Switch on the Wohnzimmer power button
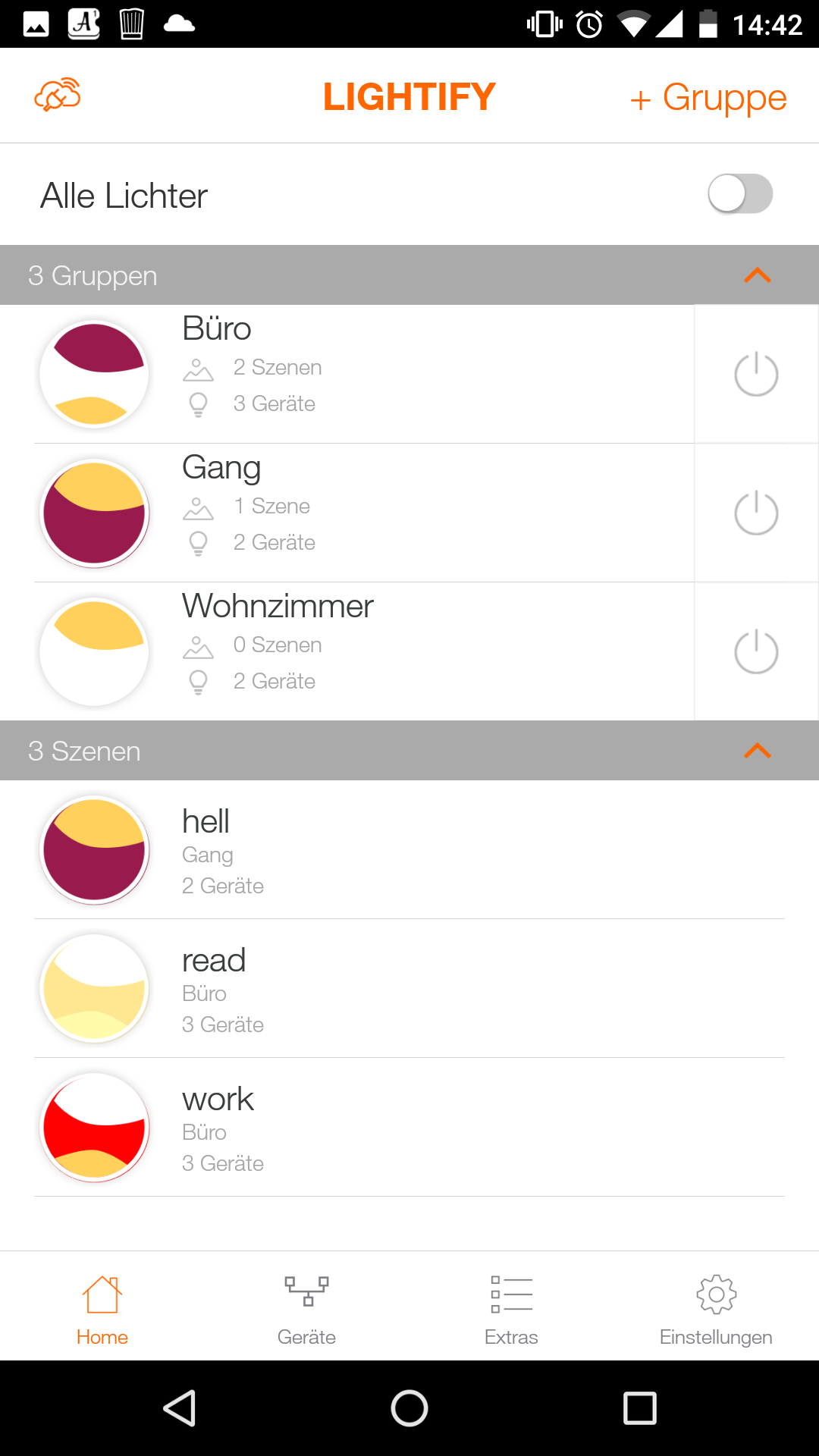The image size is (819, 1456). [x=756, y=651]
